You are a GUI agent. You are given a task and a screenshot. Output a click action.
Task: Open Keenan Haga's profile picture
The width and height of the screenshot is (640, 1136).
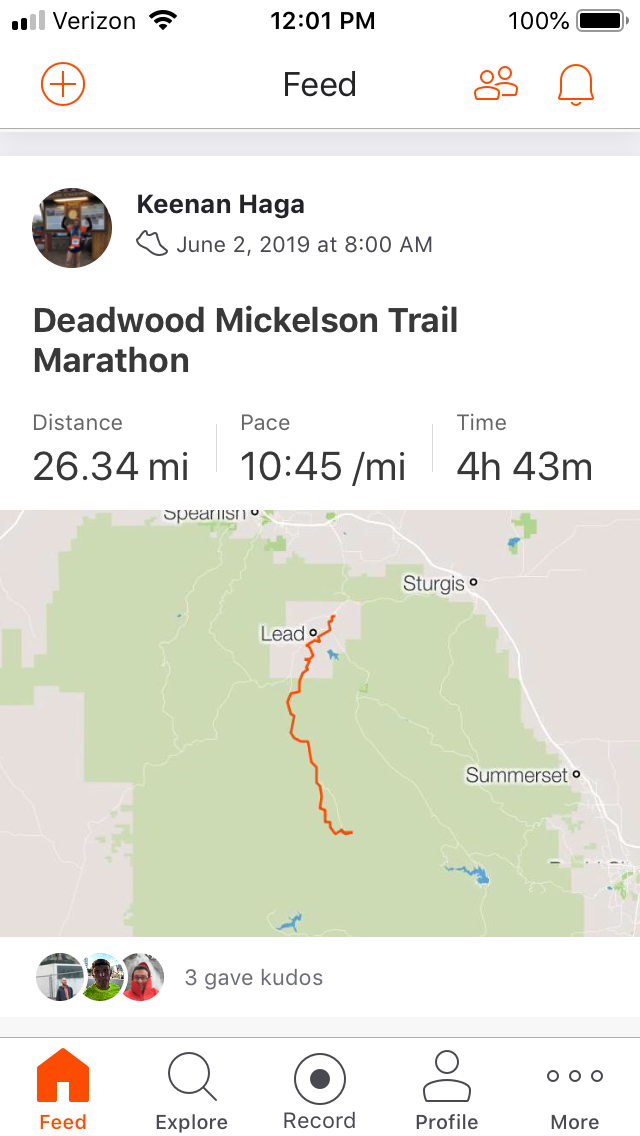click(72, 227)
